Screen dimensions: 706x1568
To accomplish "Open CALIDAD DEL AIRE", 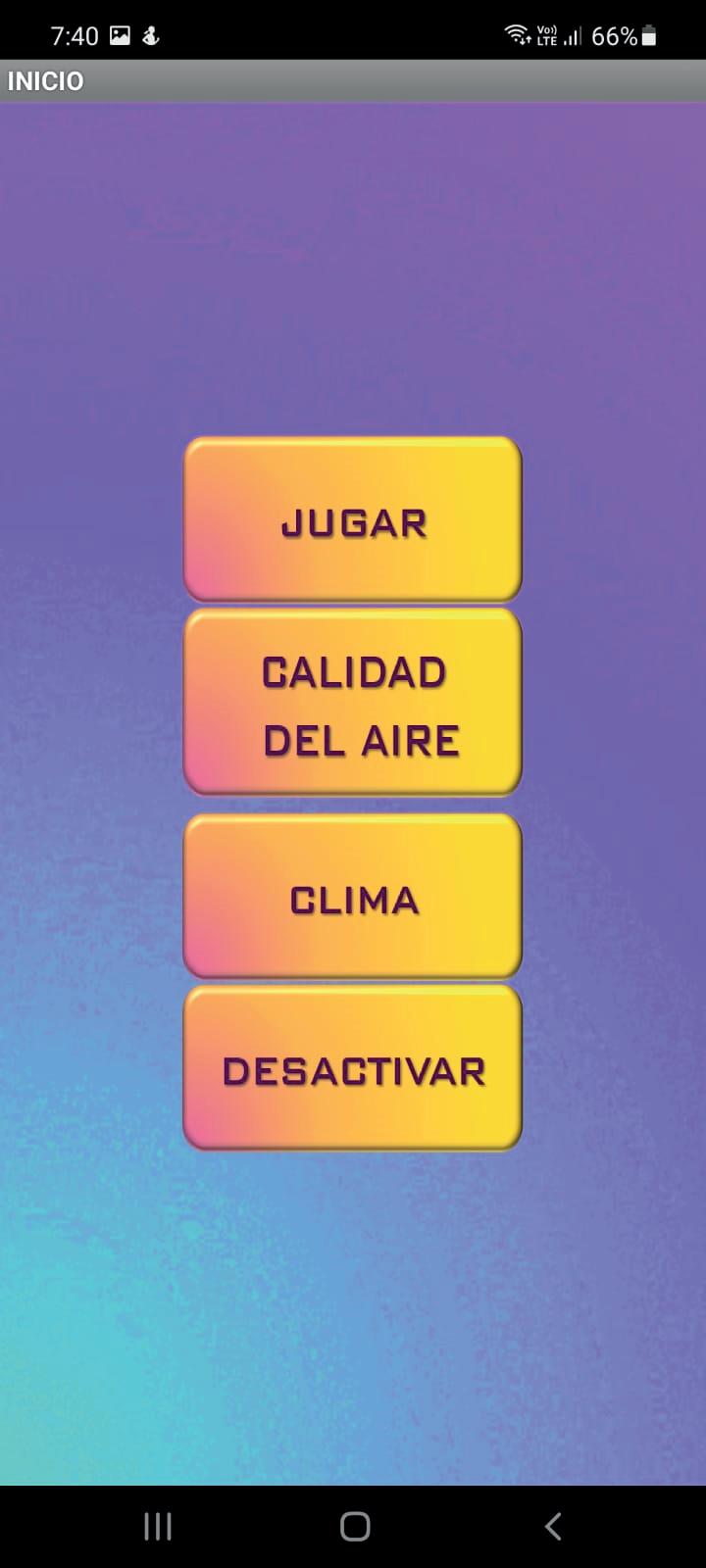I will (353, 703).
